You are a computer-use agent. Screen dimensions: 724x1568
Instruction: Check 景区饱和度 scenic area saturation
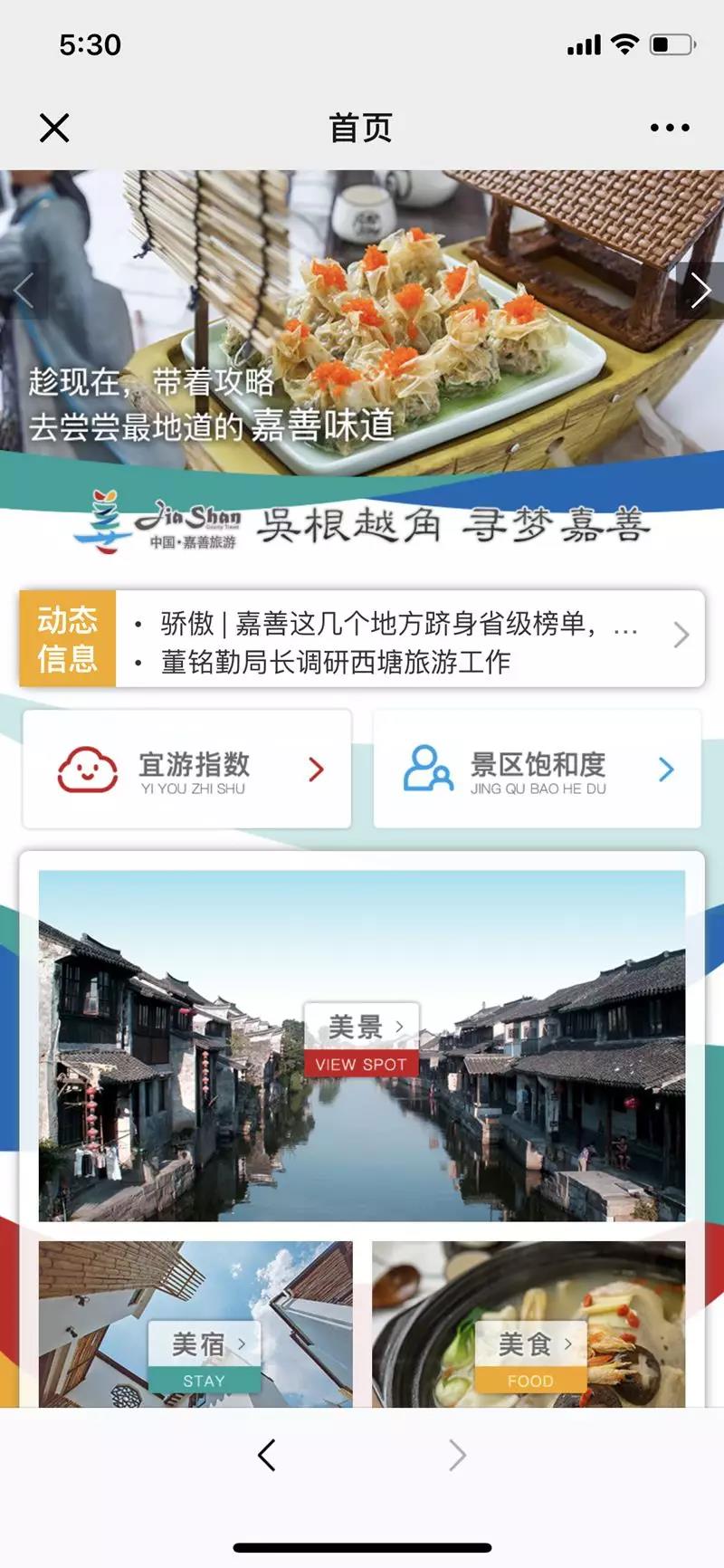pyautogui.click(x=538, y=770)
